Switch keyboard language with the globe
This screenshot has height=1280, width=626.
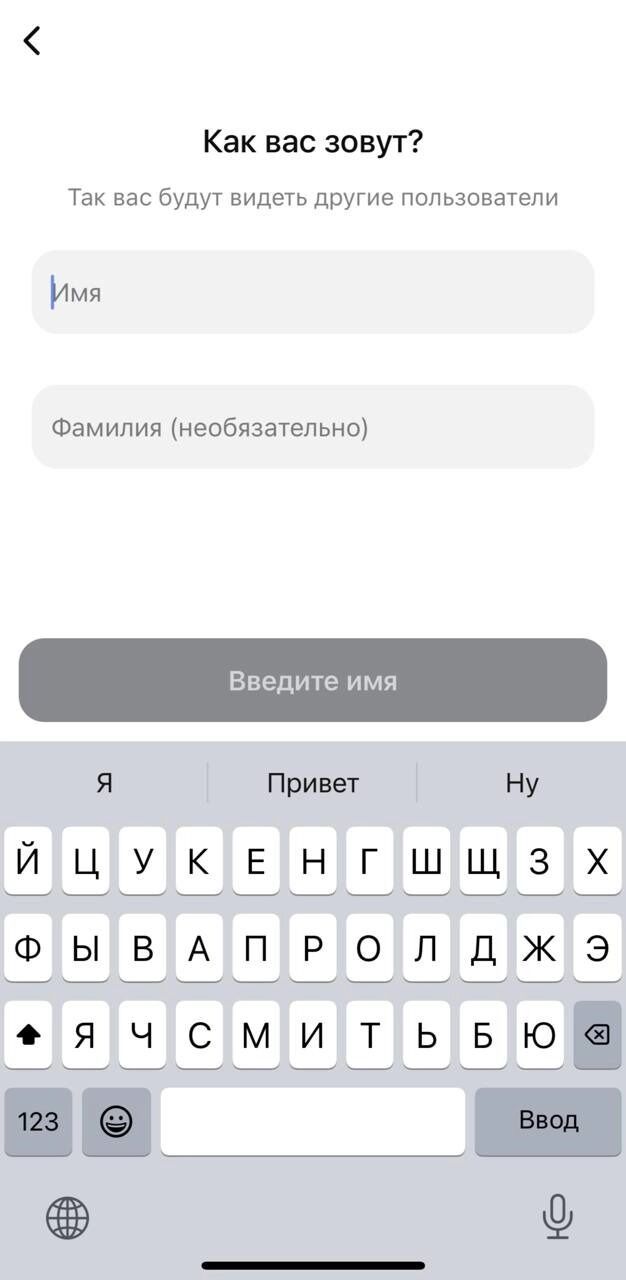[67, 1218]
